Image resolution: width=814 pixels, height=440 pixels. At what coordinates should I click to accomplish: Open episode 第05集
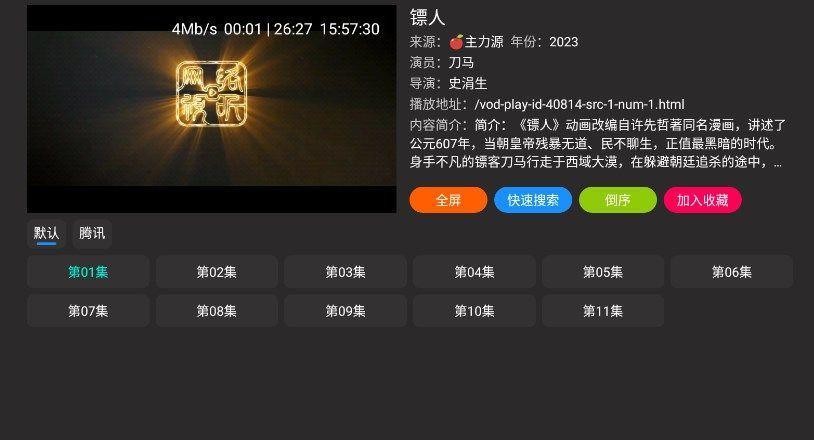(x=603, y=272)
